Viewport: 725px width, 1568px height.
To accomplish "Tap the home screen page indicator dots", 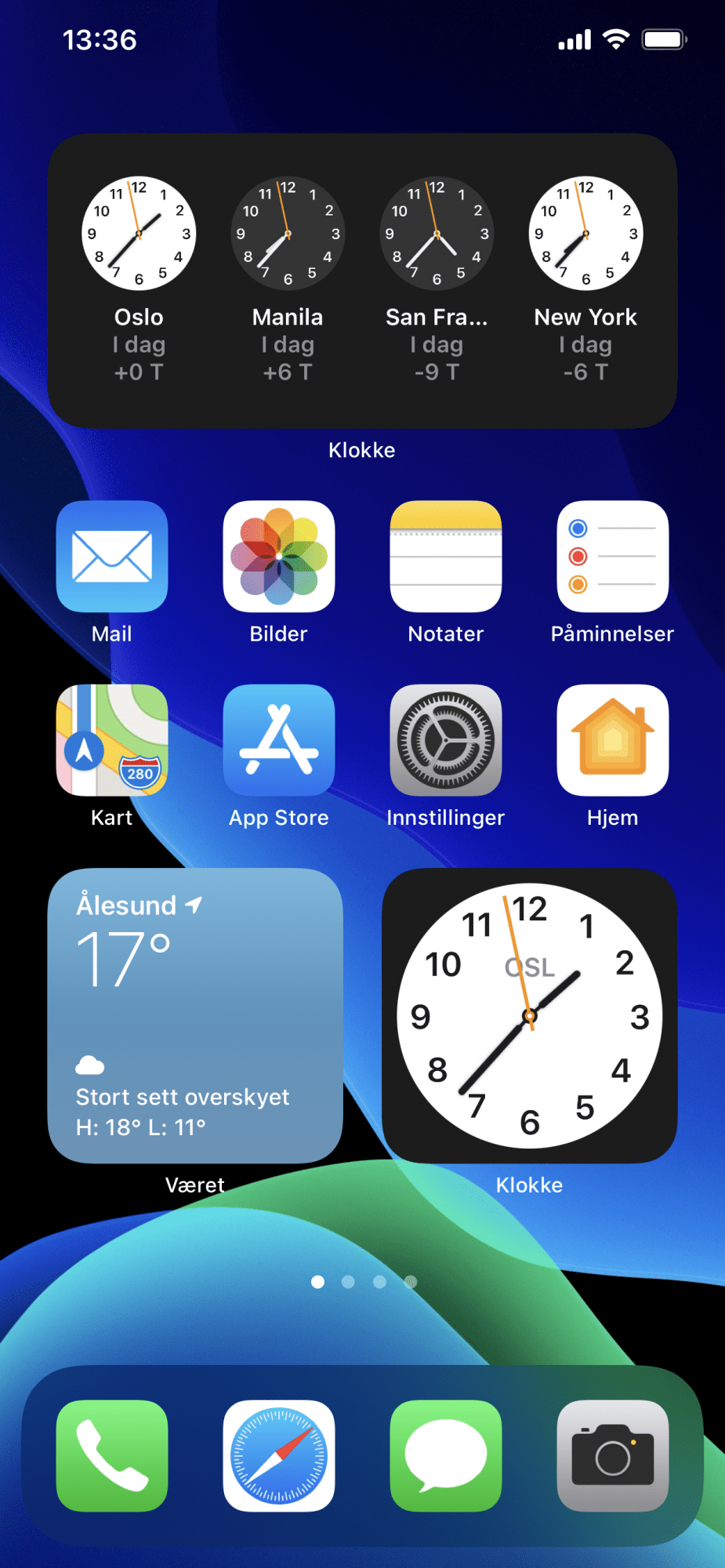I will 364,1282.
